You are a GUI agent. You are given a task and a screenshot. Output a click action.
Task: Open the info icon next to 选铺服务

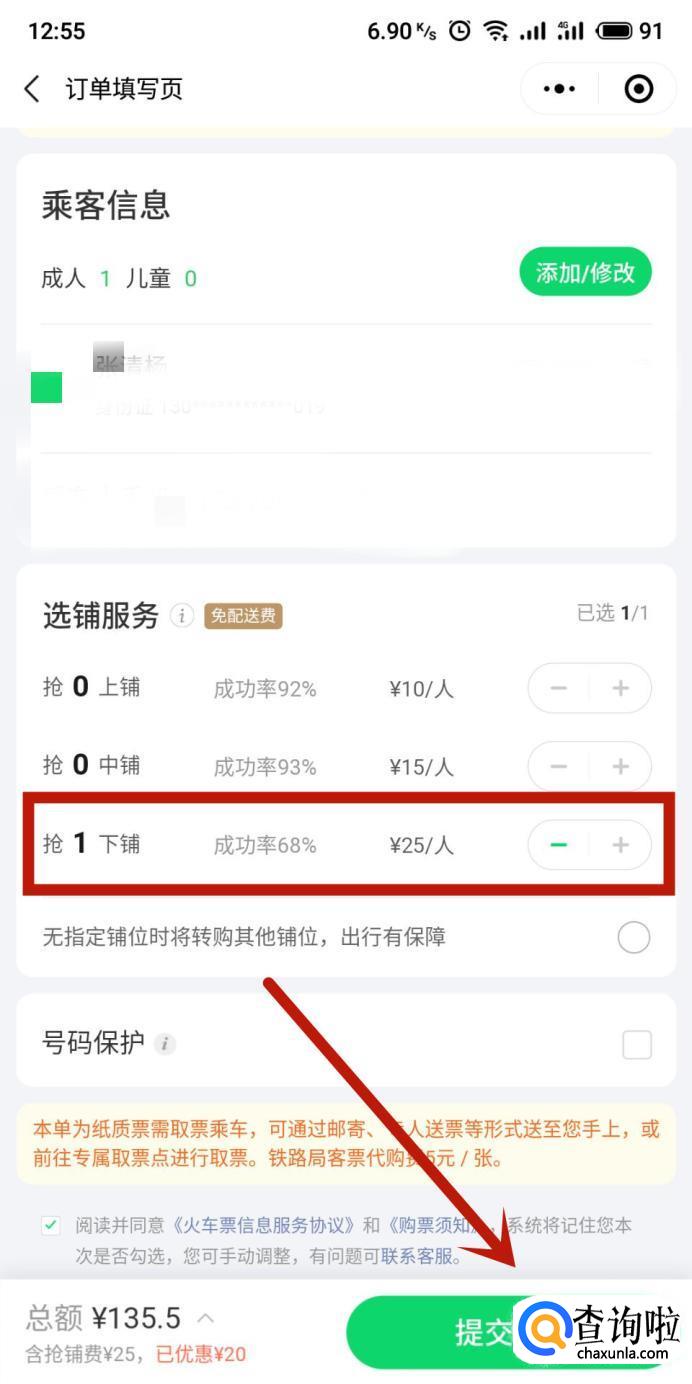tap(181, 616)
